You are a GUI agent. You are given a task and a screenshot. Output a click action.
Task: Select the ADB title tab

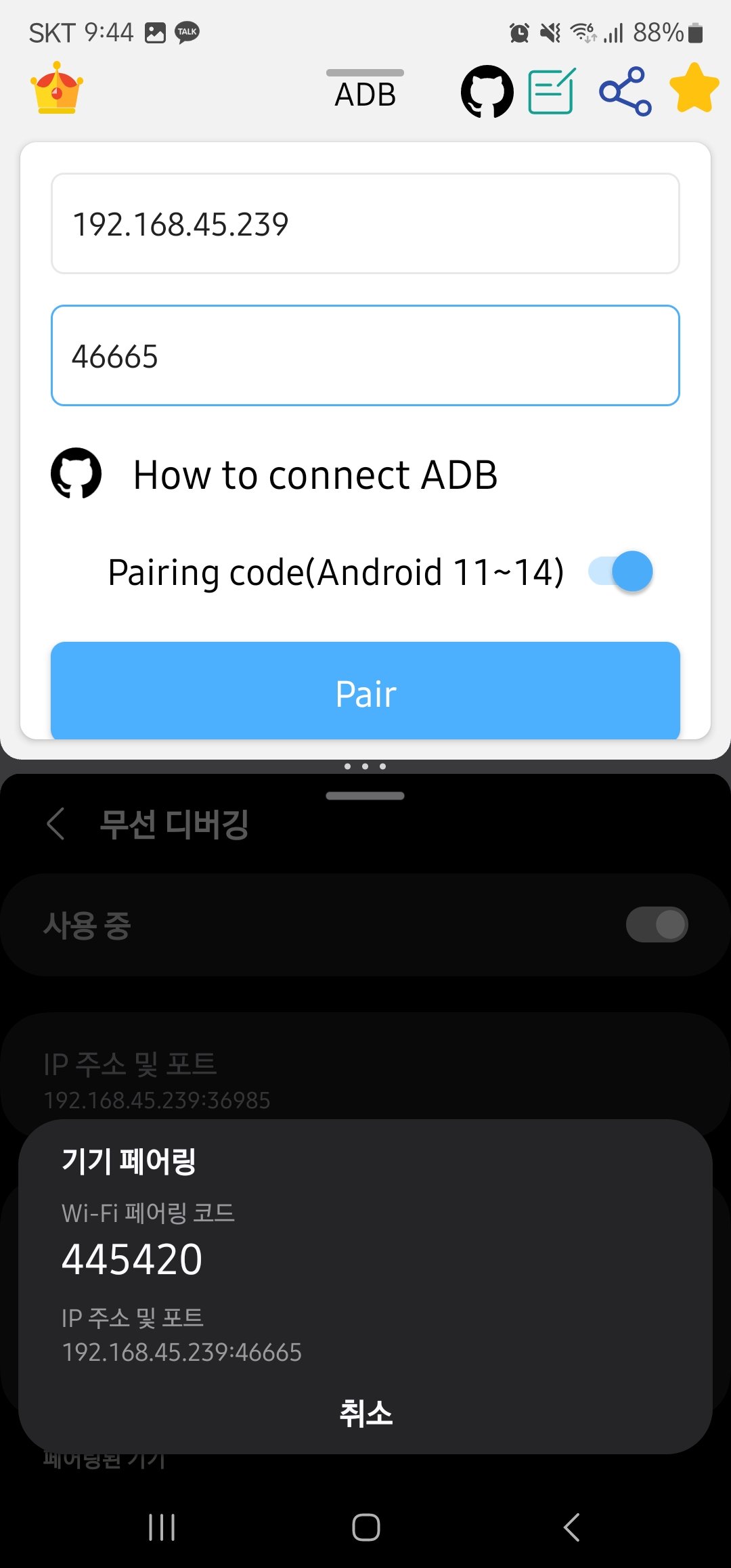pos(364,93)
